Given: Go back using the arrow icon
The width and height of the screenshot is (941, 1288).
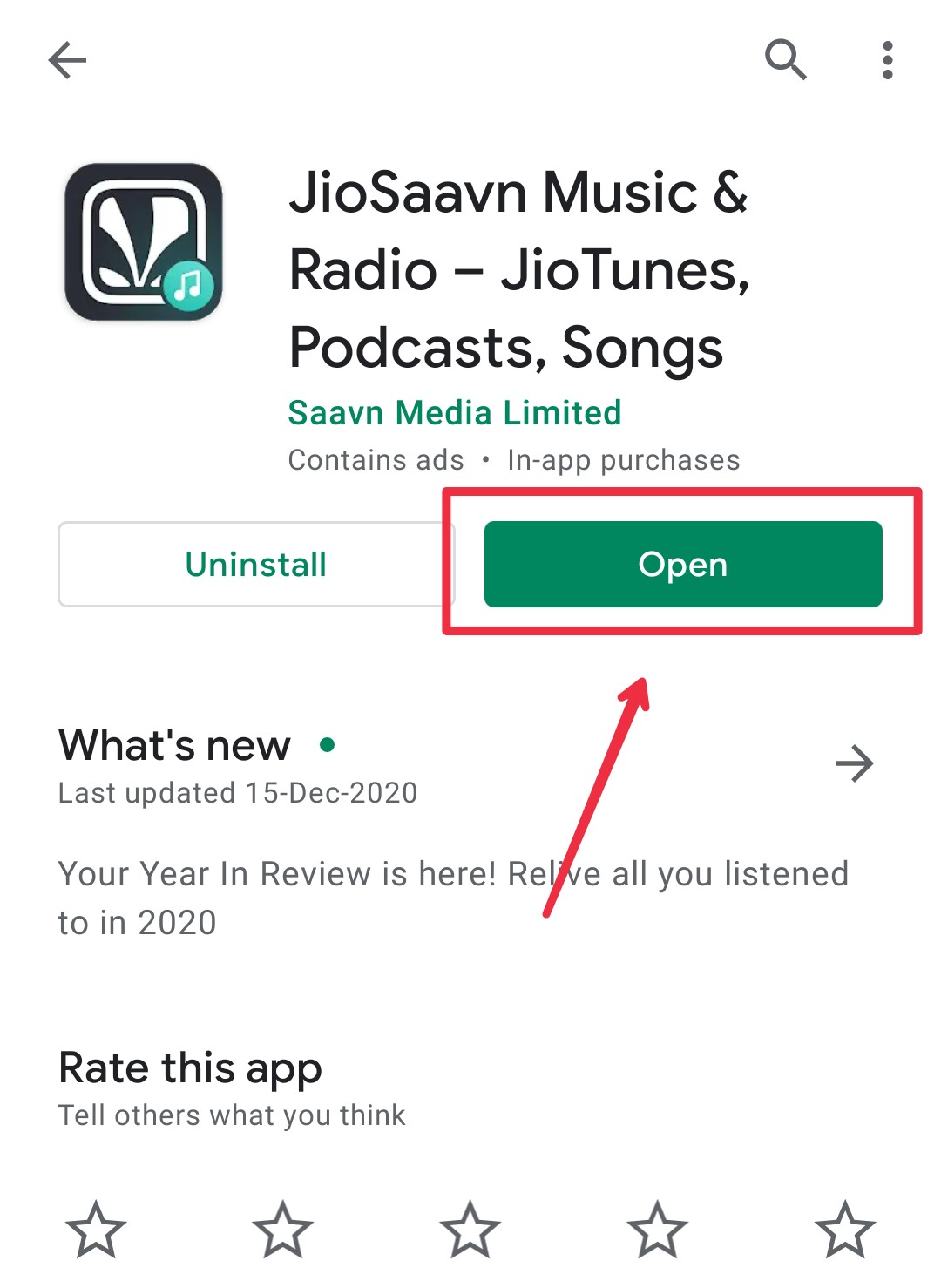Looking at the screenshot, I should click(x=67, y=60).
